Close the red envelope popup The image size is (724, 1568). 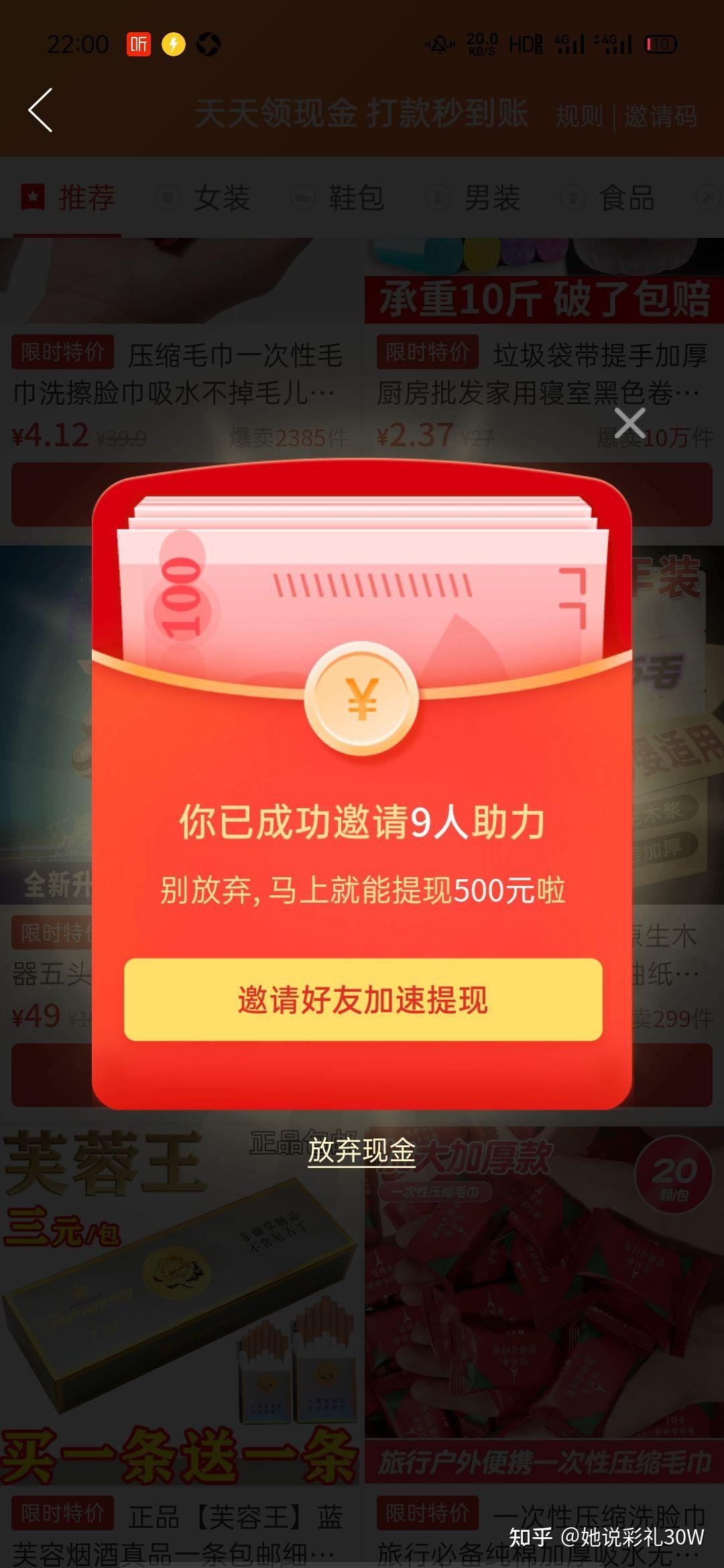(x=629, y=423)
